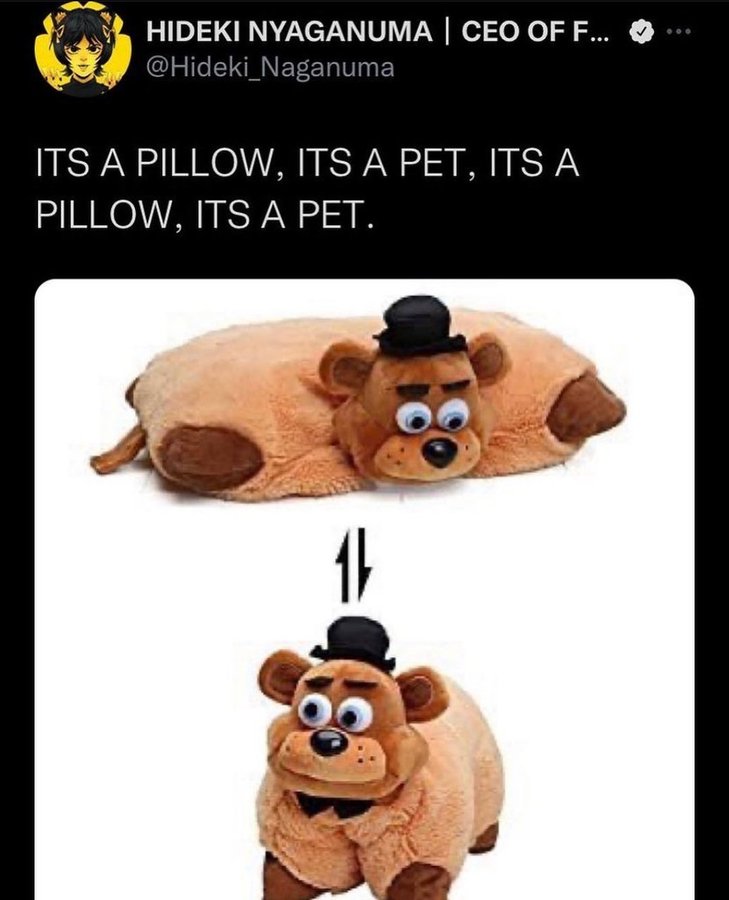Open the tweet's three-dot overflow menu
The height and width of the screenshot is (900, 729).
coord(680,31)
